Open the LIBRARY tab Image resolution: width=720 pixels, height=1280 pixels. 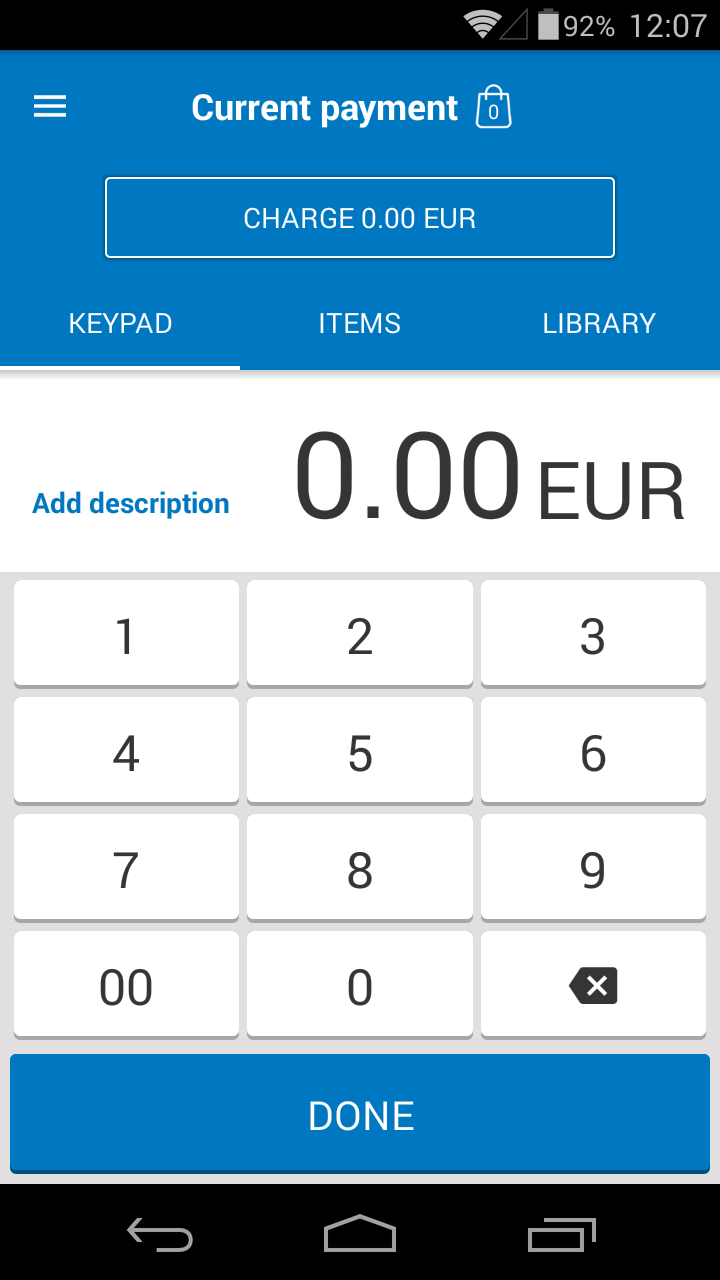coord(599,323)
